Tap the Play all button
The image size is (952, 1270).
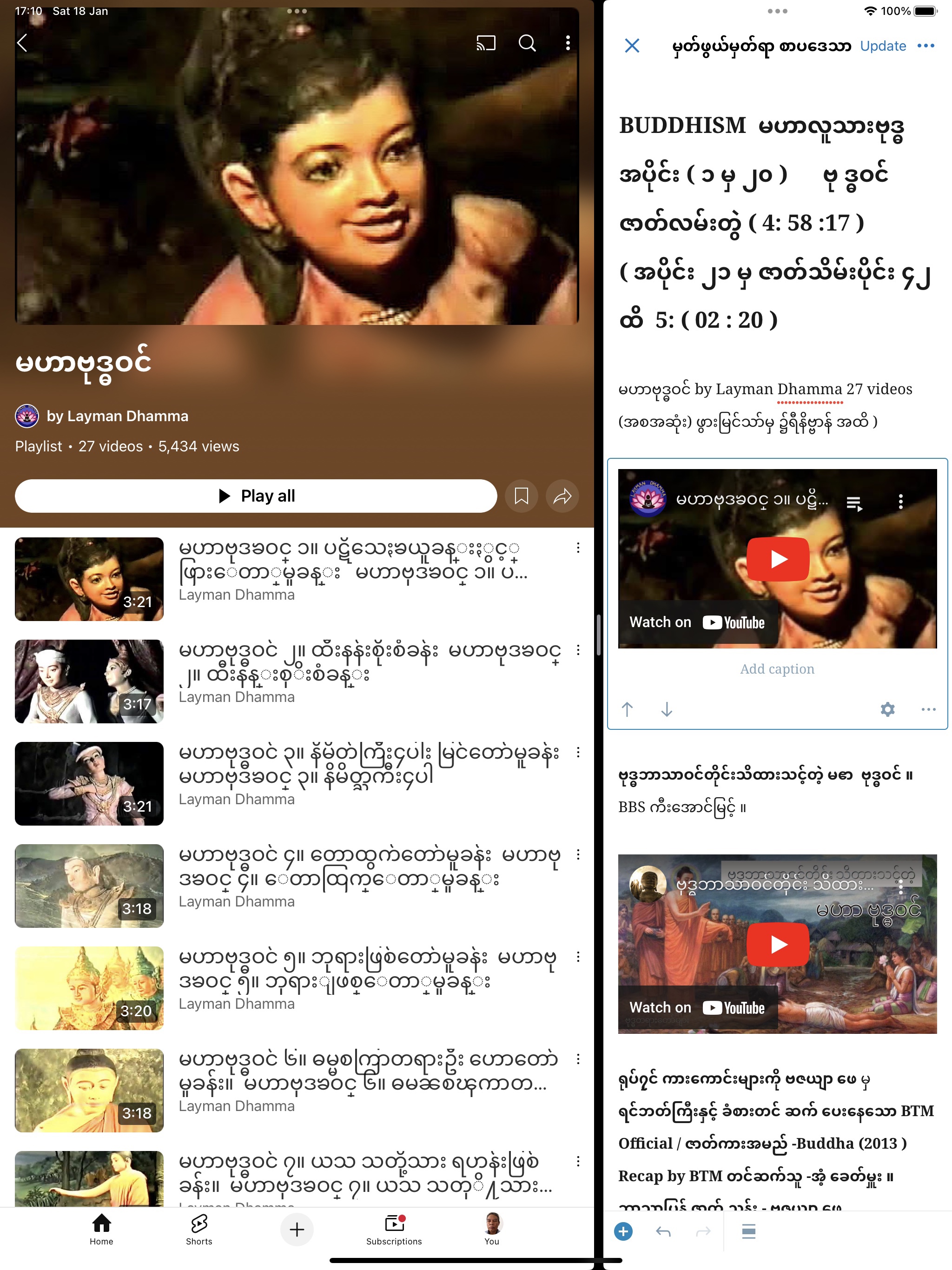(x=256, y=496)
